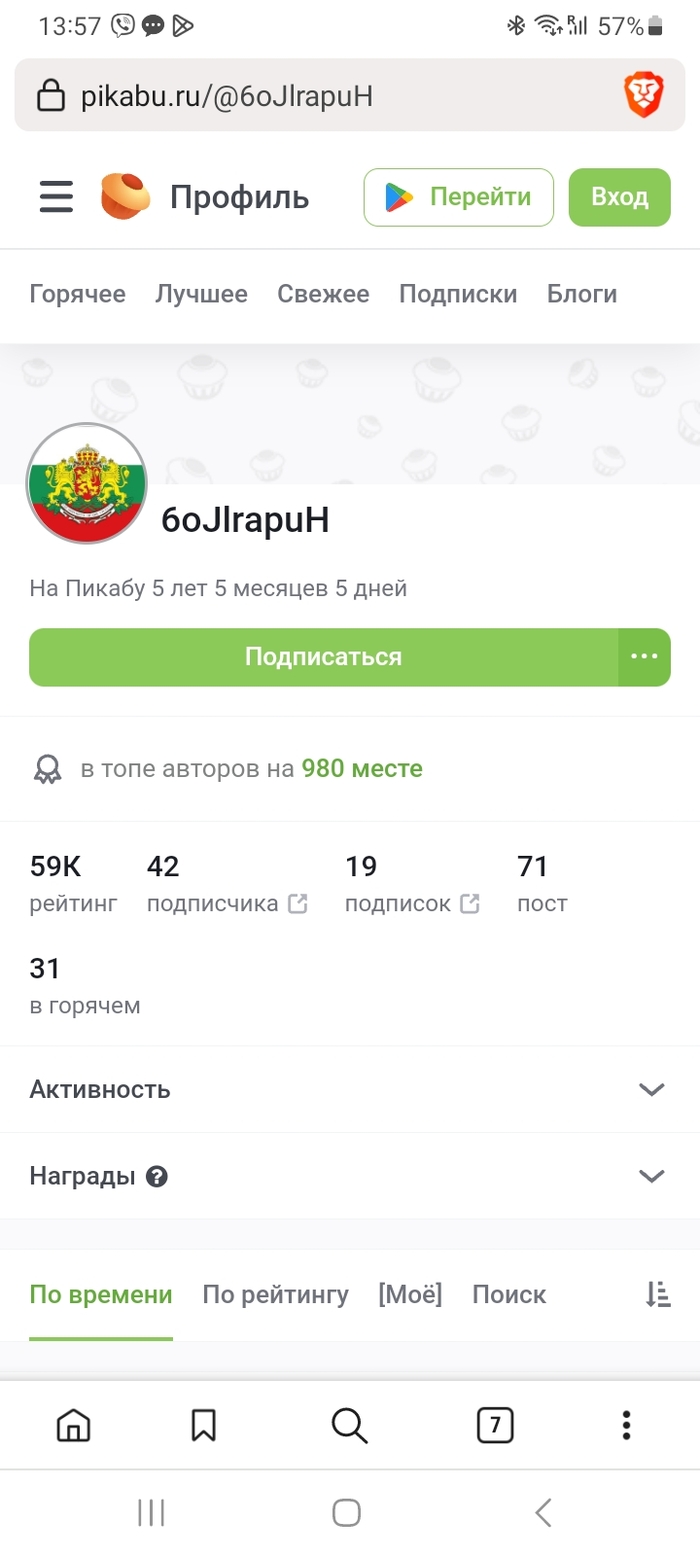Expand the Активность section
The image size is (700, 1556).
pos(350,1089)
